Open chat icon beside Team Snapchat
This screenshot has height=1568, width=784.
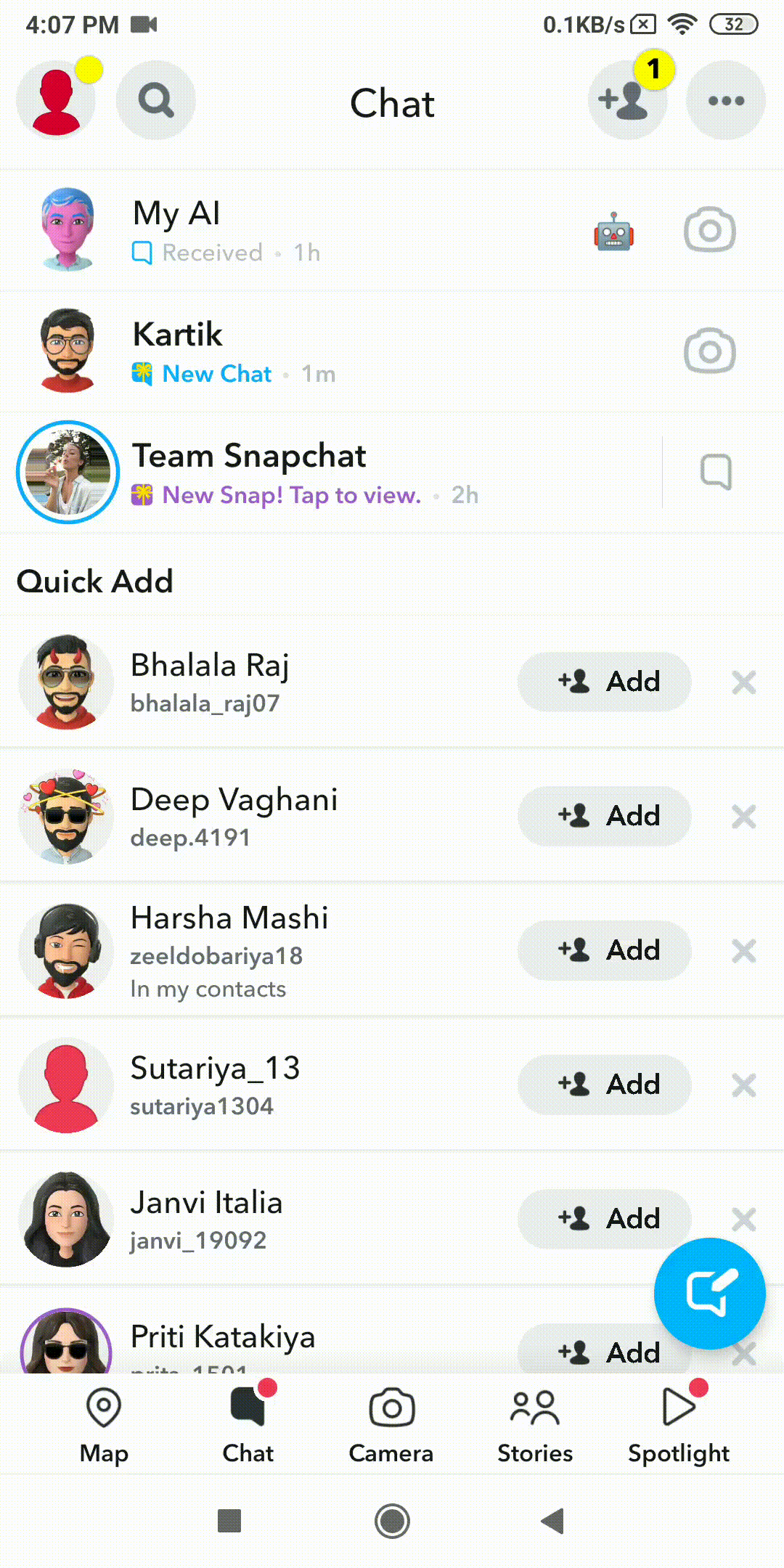tap(716, 473)
